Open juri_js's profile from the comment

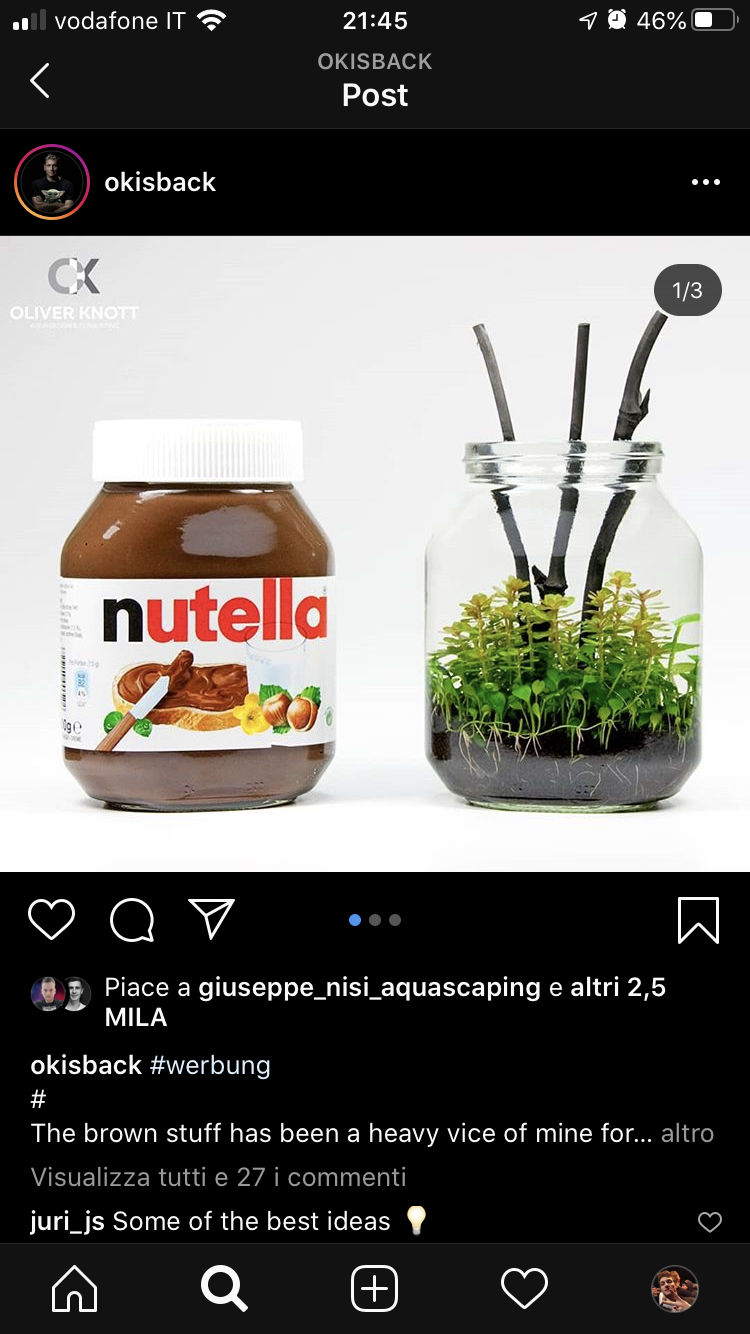click(67, 1221)
